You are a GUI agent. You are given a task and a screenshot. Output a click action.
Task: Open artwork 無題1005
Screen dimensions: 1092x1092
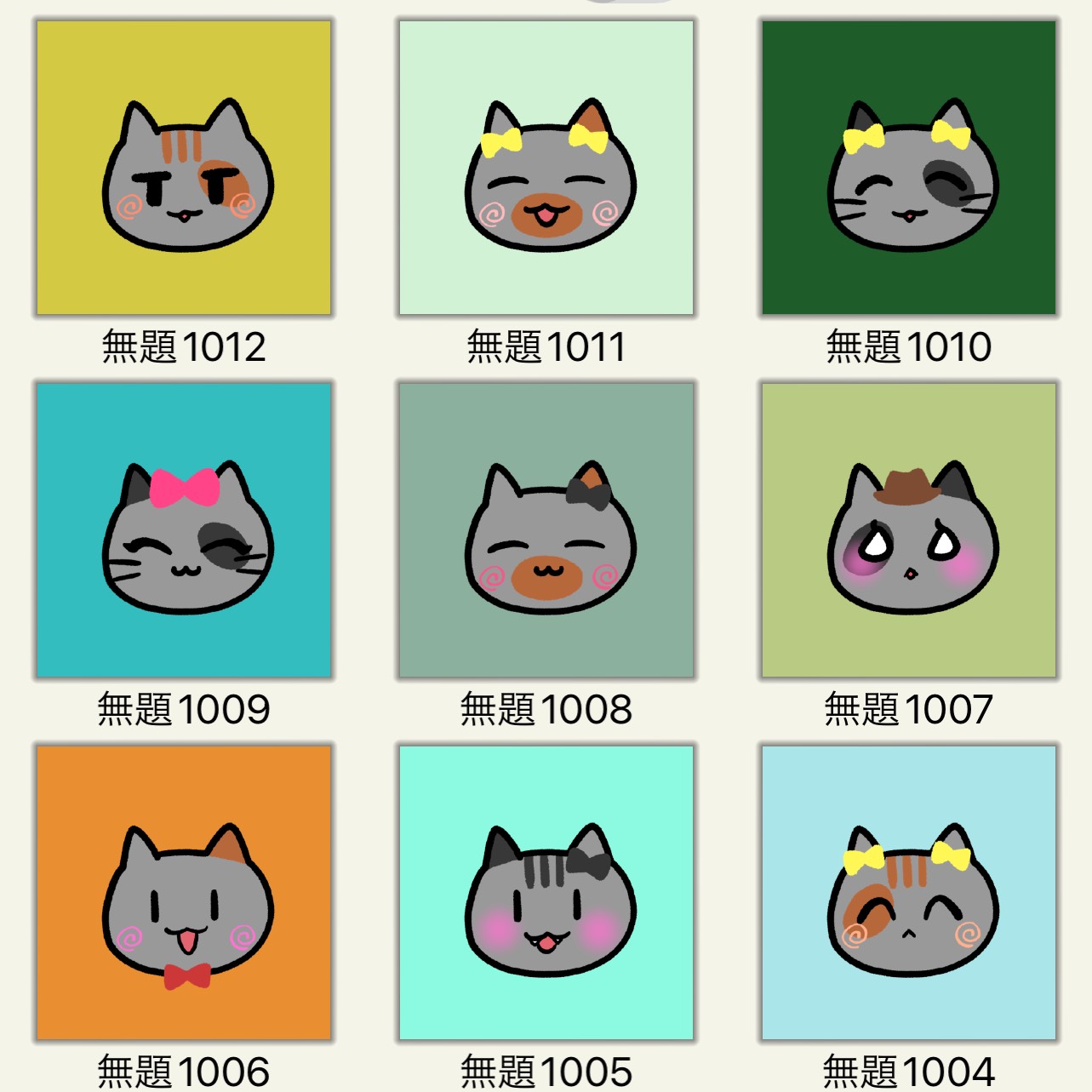pos(546,893)
